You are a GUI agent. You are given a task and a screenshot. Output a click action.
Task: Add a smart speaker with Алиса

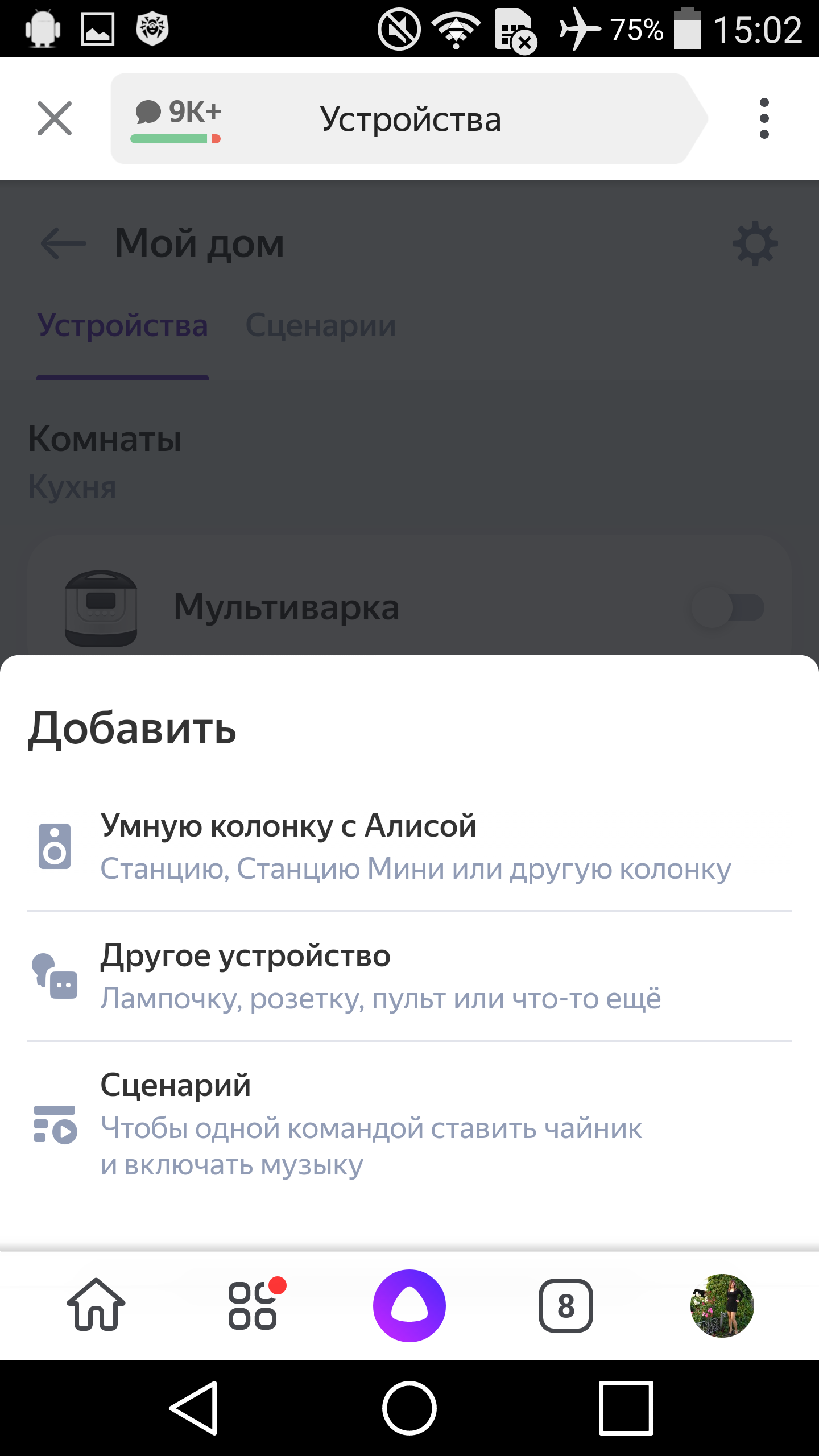pyautogui.click(x=409, y=846)
